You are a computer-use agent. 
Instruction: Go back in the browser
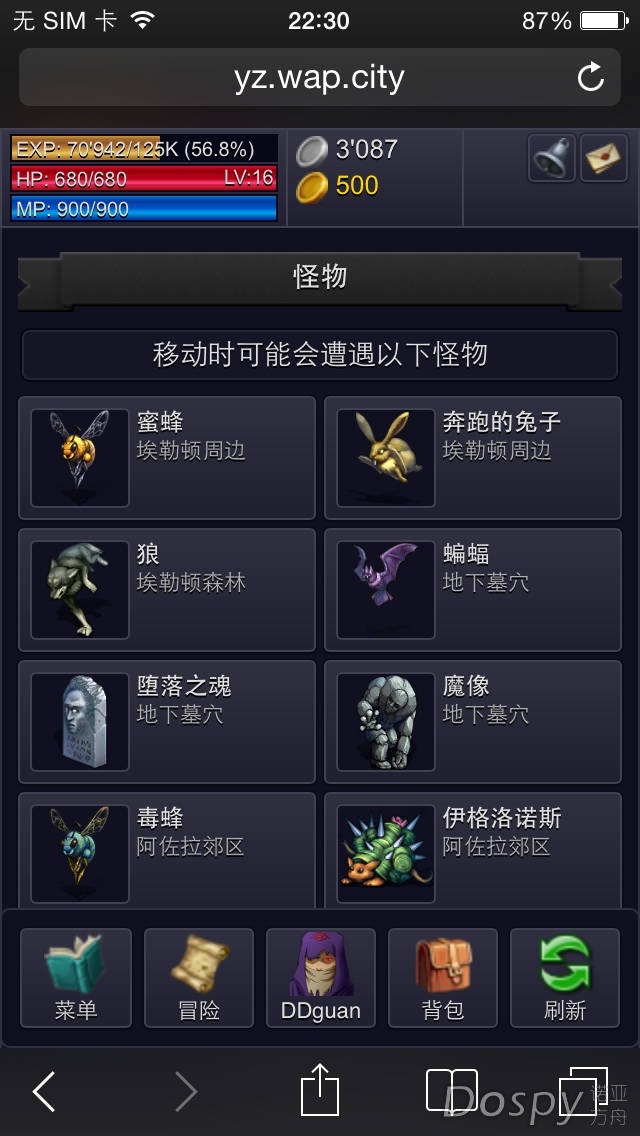pyautogui.click(x=44, y=1092)
